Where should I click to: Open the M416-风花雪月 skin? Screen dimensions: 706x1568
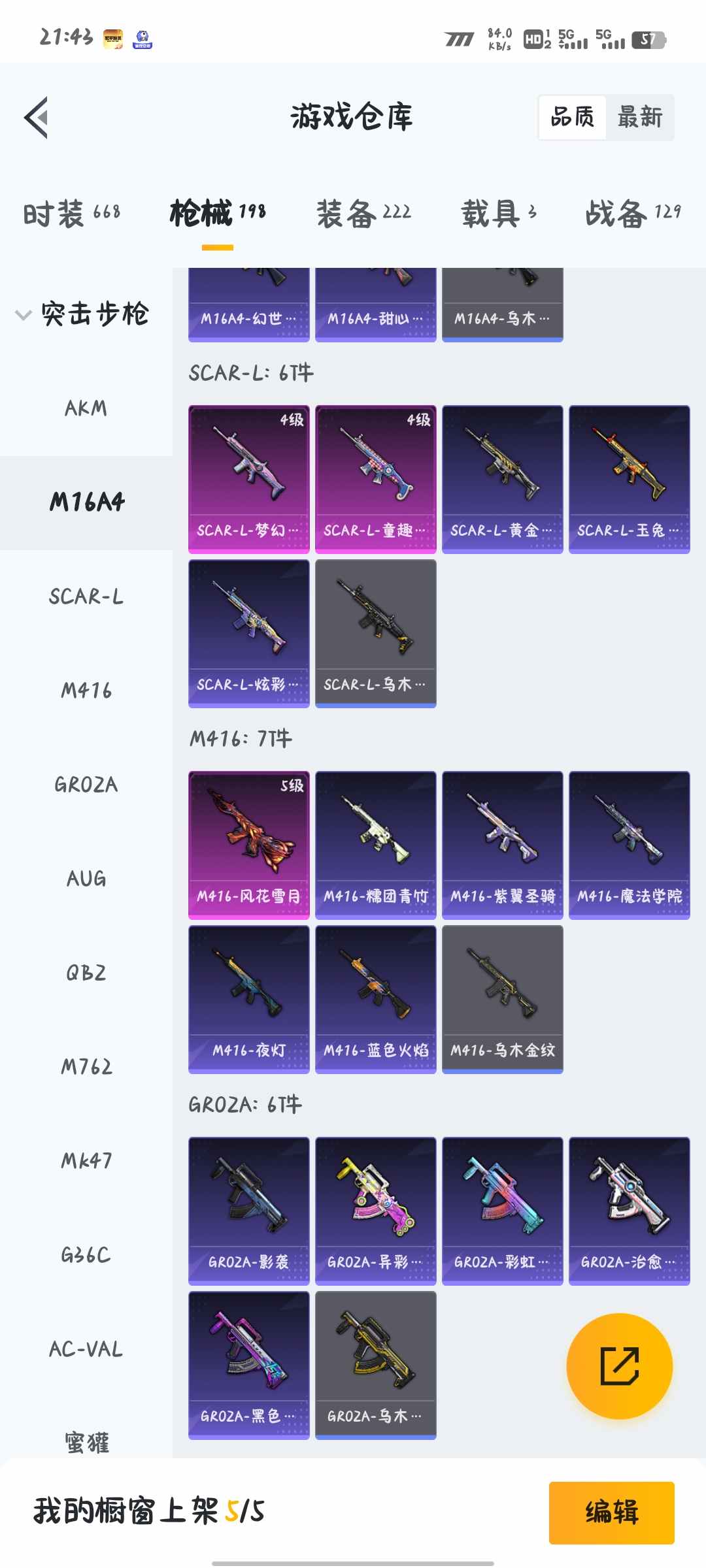coord(248,845)
